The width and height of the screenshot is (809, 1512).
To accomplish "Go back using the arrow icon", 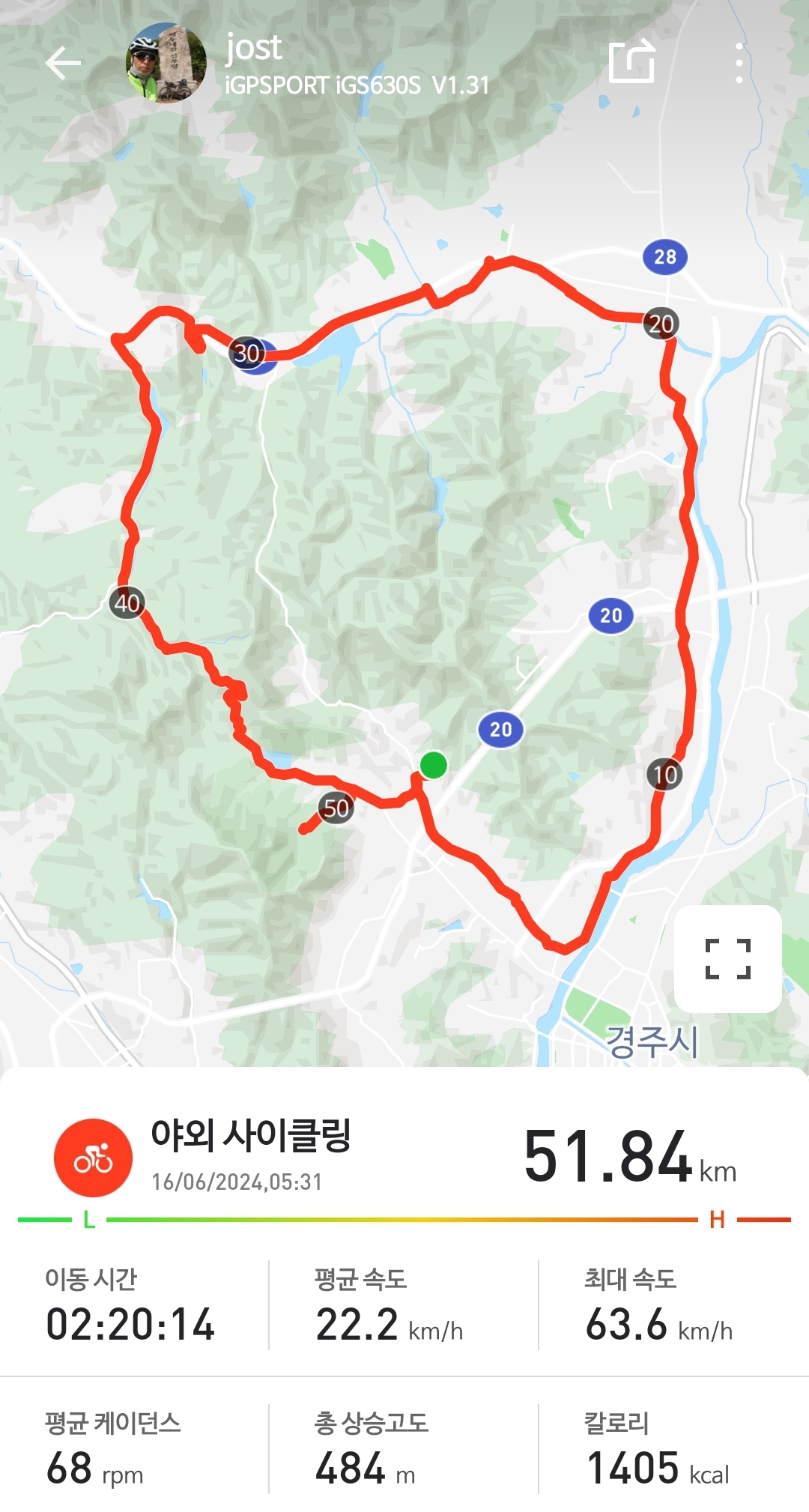I will tap(63, 63).
